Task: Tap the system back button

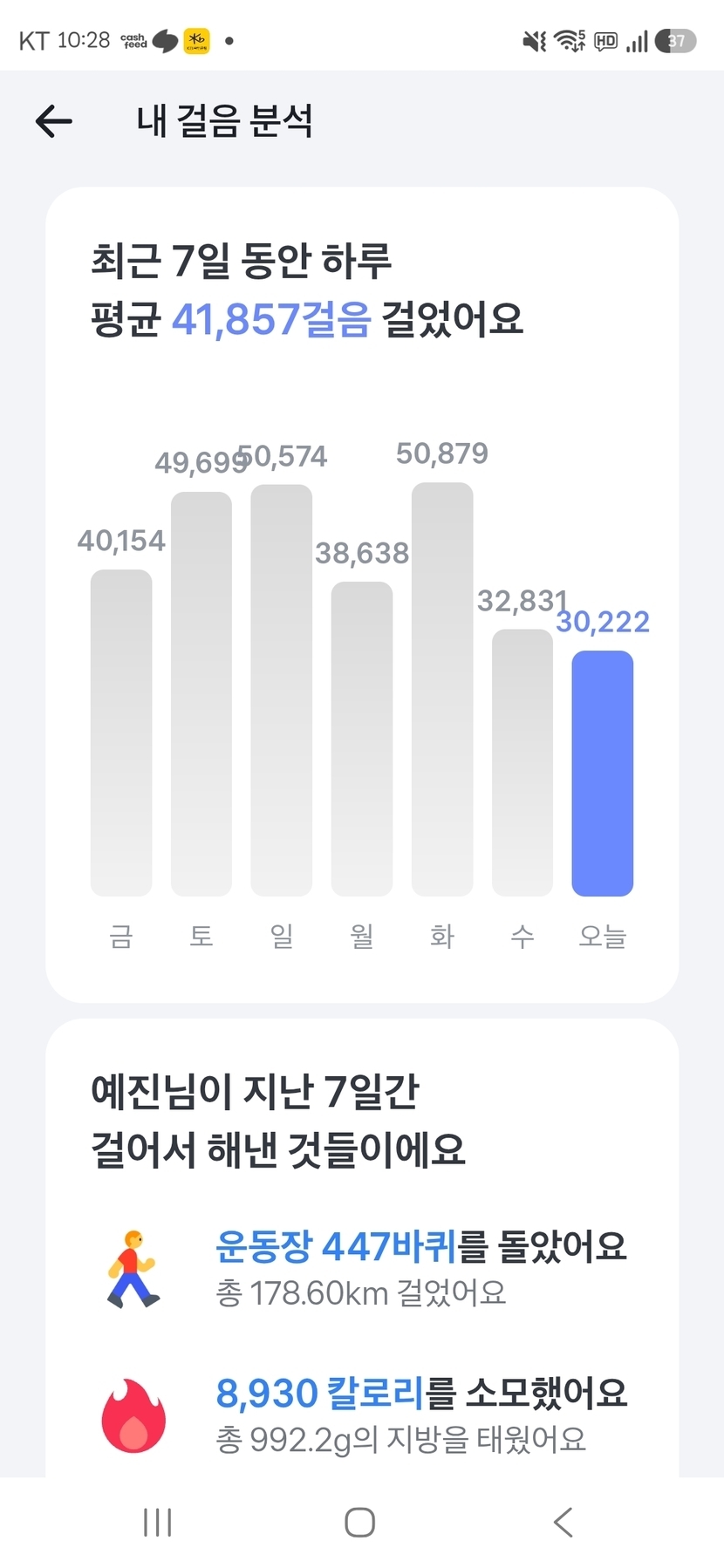Action: (563, 1523)
